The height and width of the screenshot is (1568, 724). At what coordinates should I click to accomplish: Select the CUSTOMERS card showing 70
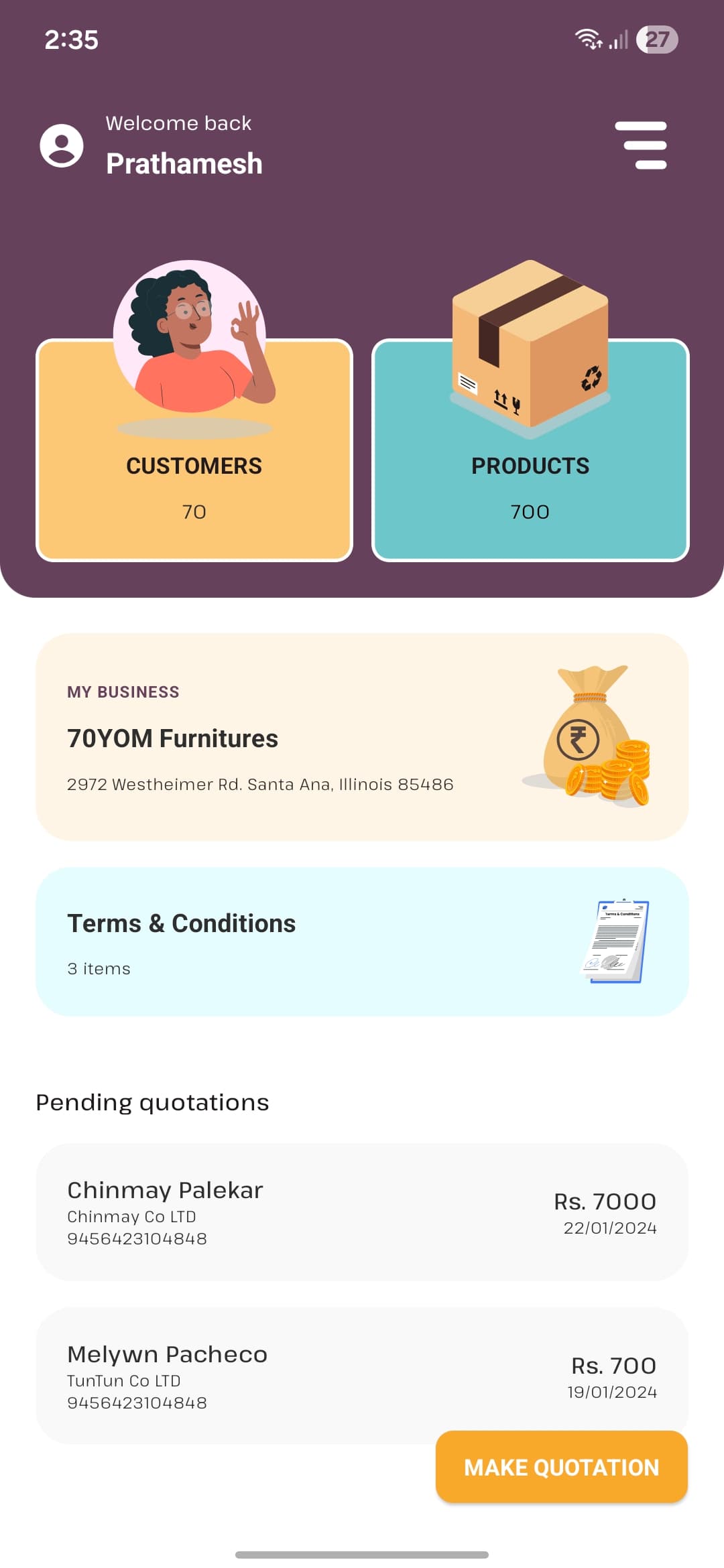coord(194,489)
